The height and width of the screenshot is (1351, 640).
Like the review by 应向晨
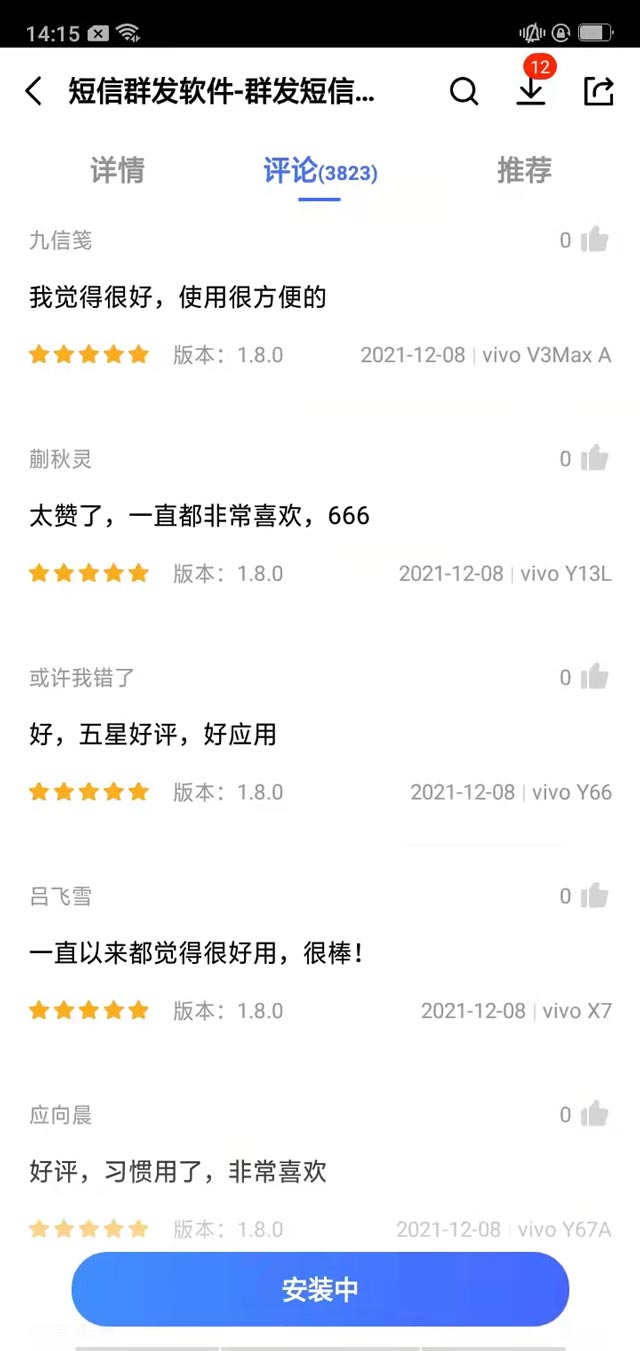click(594, 1113)
